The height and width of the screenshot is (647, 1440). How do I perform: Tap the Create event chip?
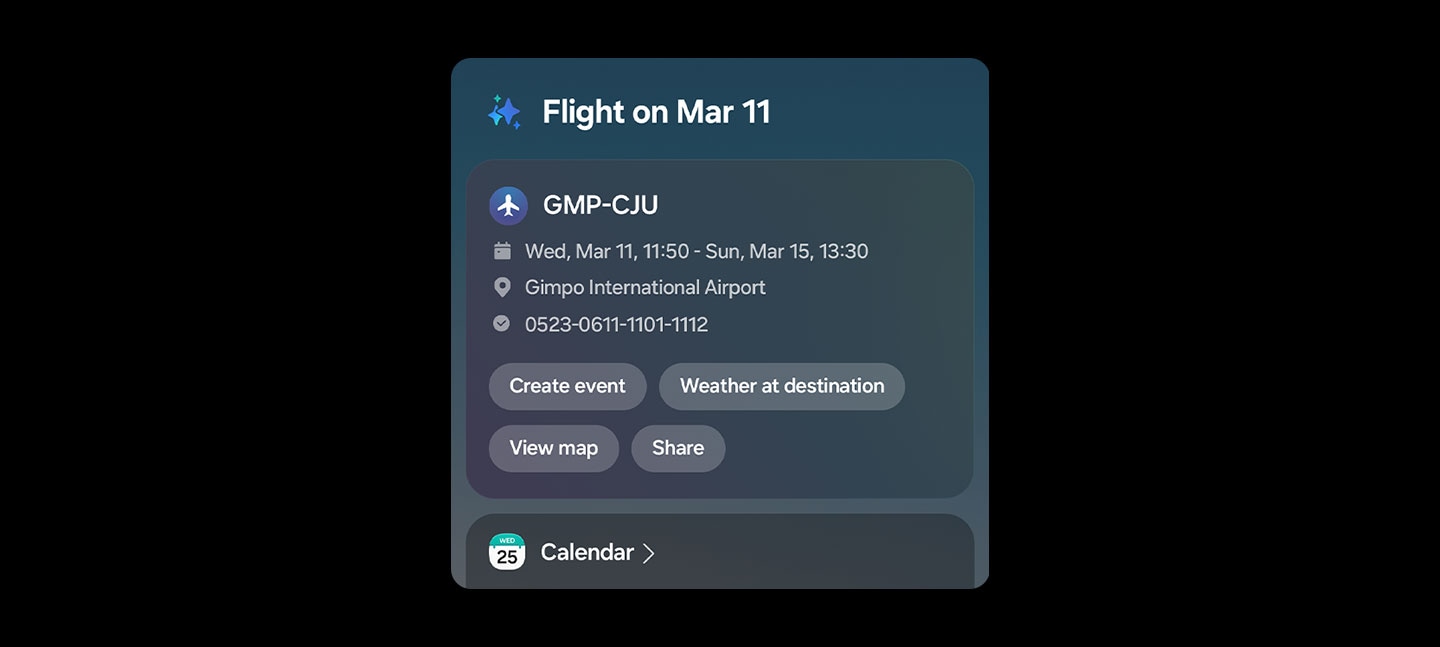[567, 386]
